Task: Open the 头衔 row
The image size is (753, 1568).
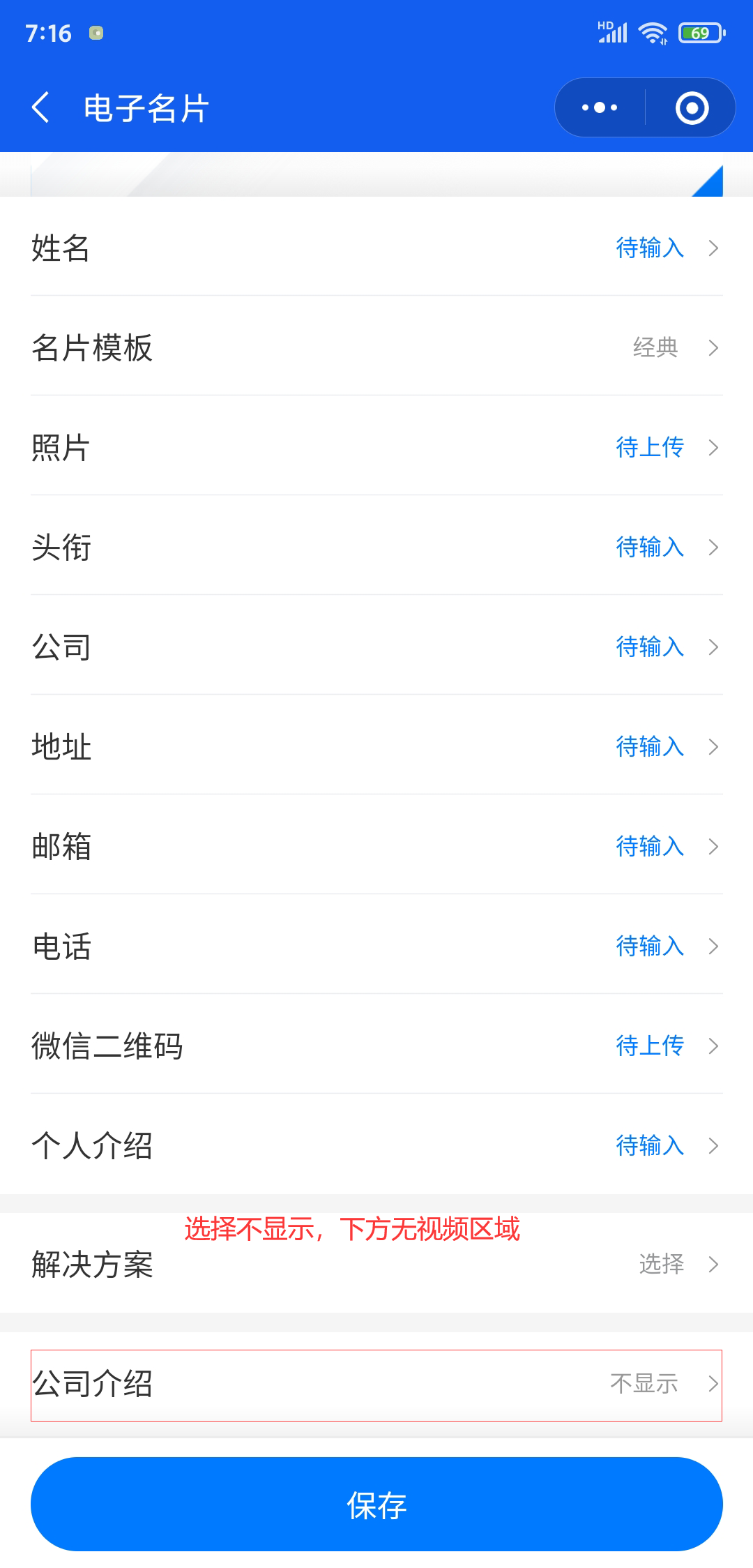Action: point(376,546)
